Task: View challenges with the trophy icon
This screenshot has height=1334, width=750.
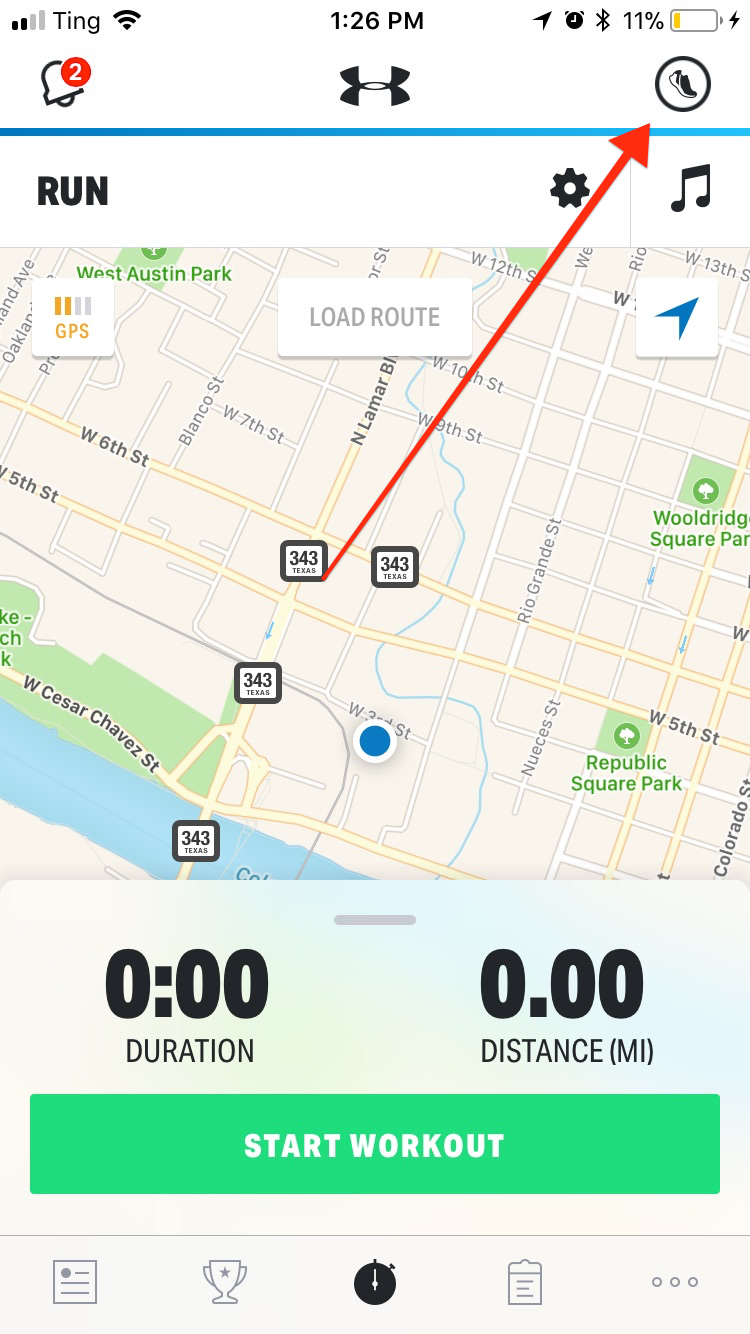Action: point(224,1281)
